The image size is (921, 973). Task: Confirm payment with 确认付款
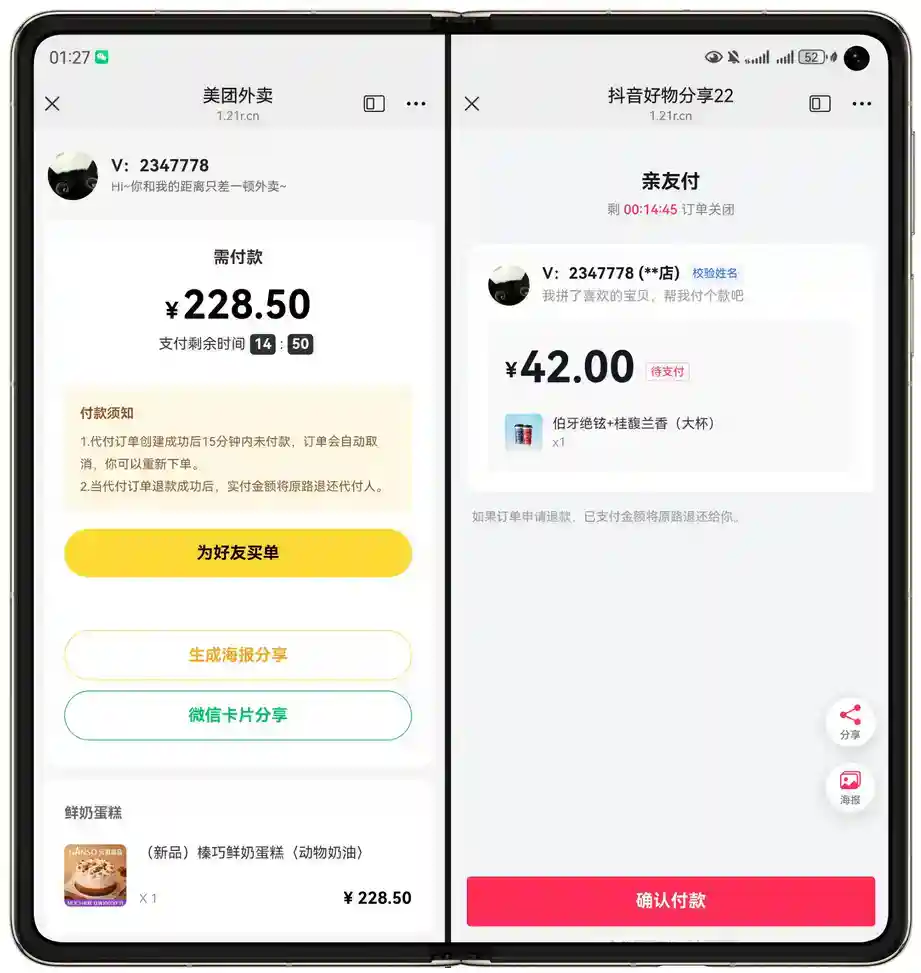pyautogui.click(x=671, y=901)
